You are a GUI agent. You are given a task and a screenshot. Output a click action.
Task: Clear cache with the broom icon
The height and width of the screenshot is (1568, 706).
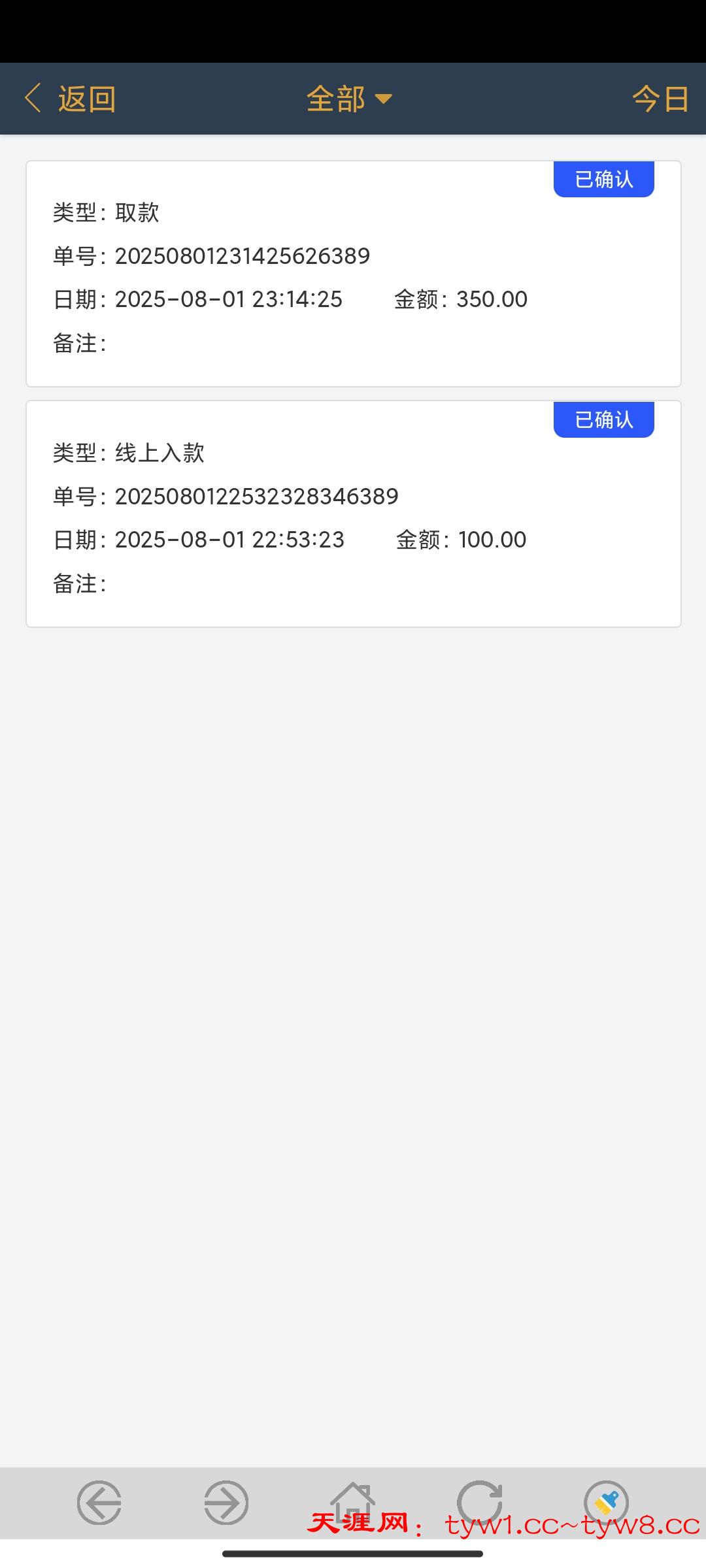pyautogui.click(x=606, y=1502)
